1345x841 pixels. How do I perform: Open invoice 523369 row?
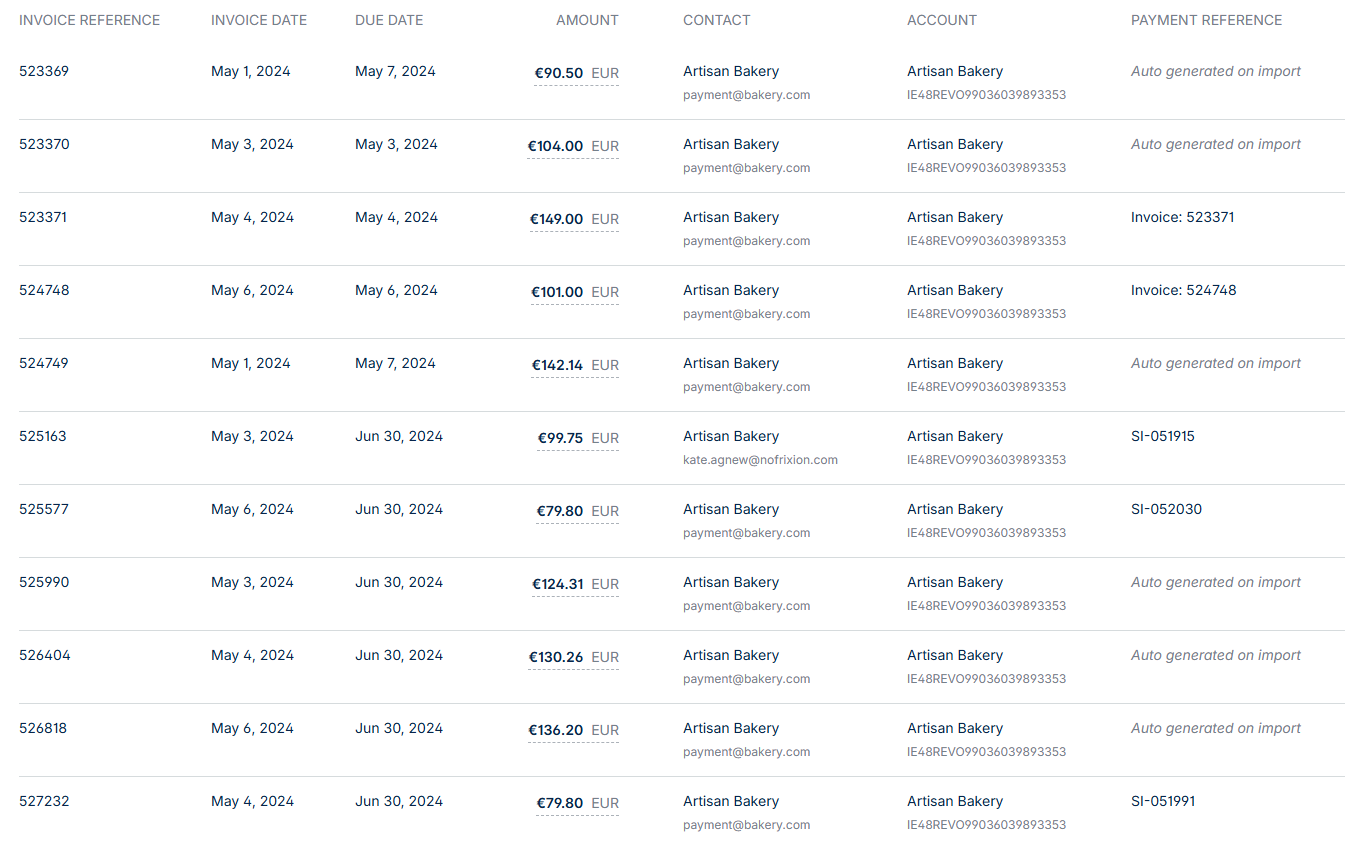[44, 72]
